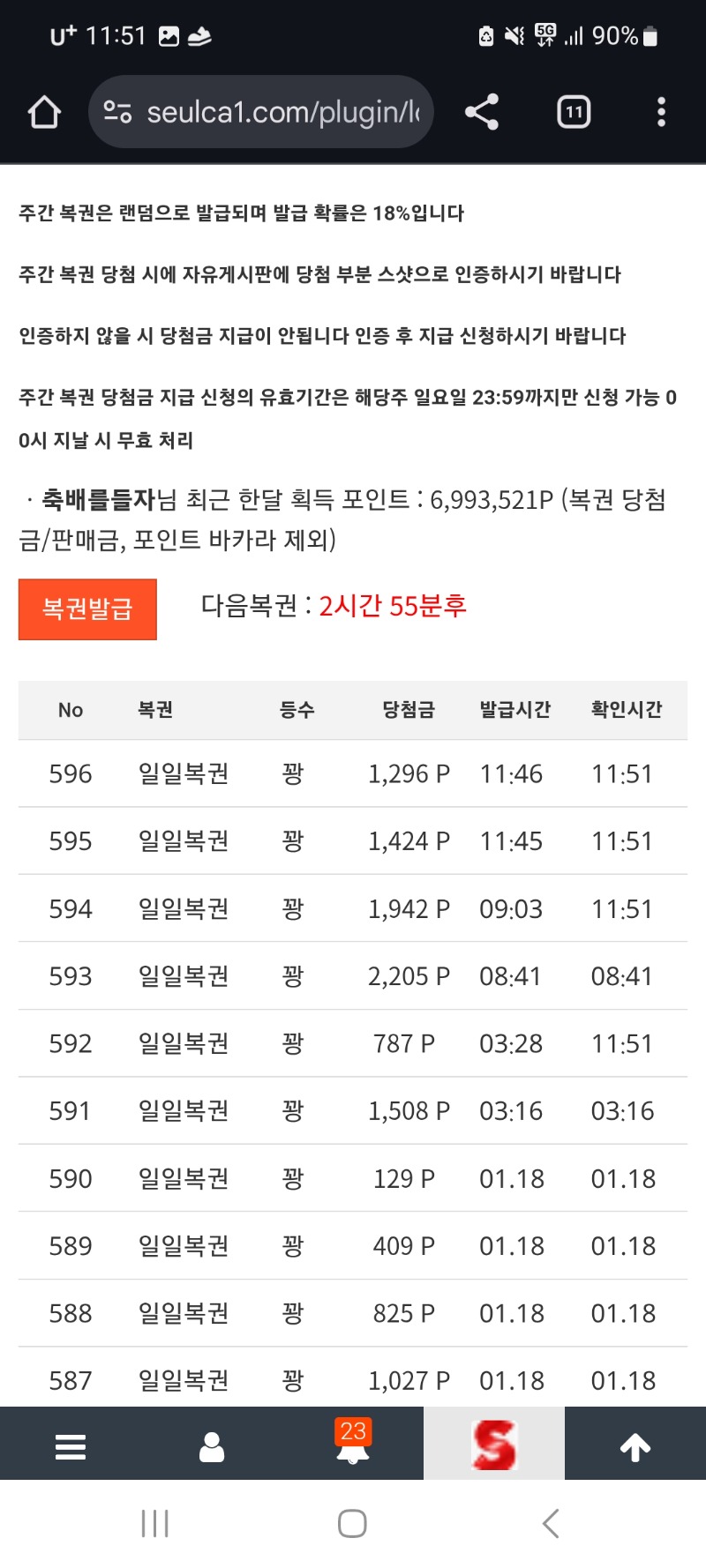Viewport: 706px width, 1568px height.
Task: Jump back to the top of page
Action: click(635, 1447)
